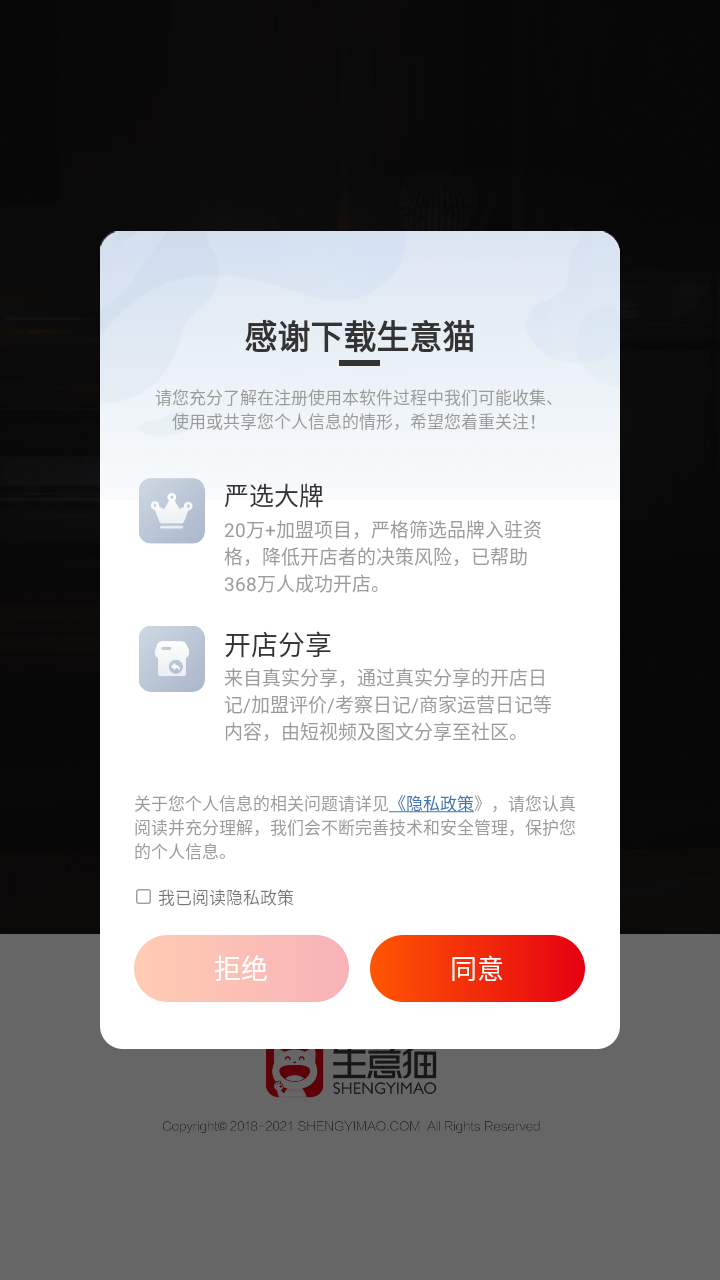Tap the 拒绝 button to decline

click(x=241, y=968)
